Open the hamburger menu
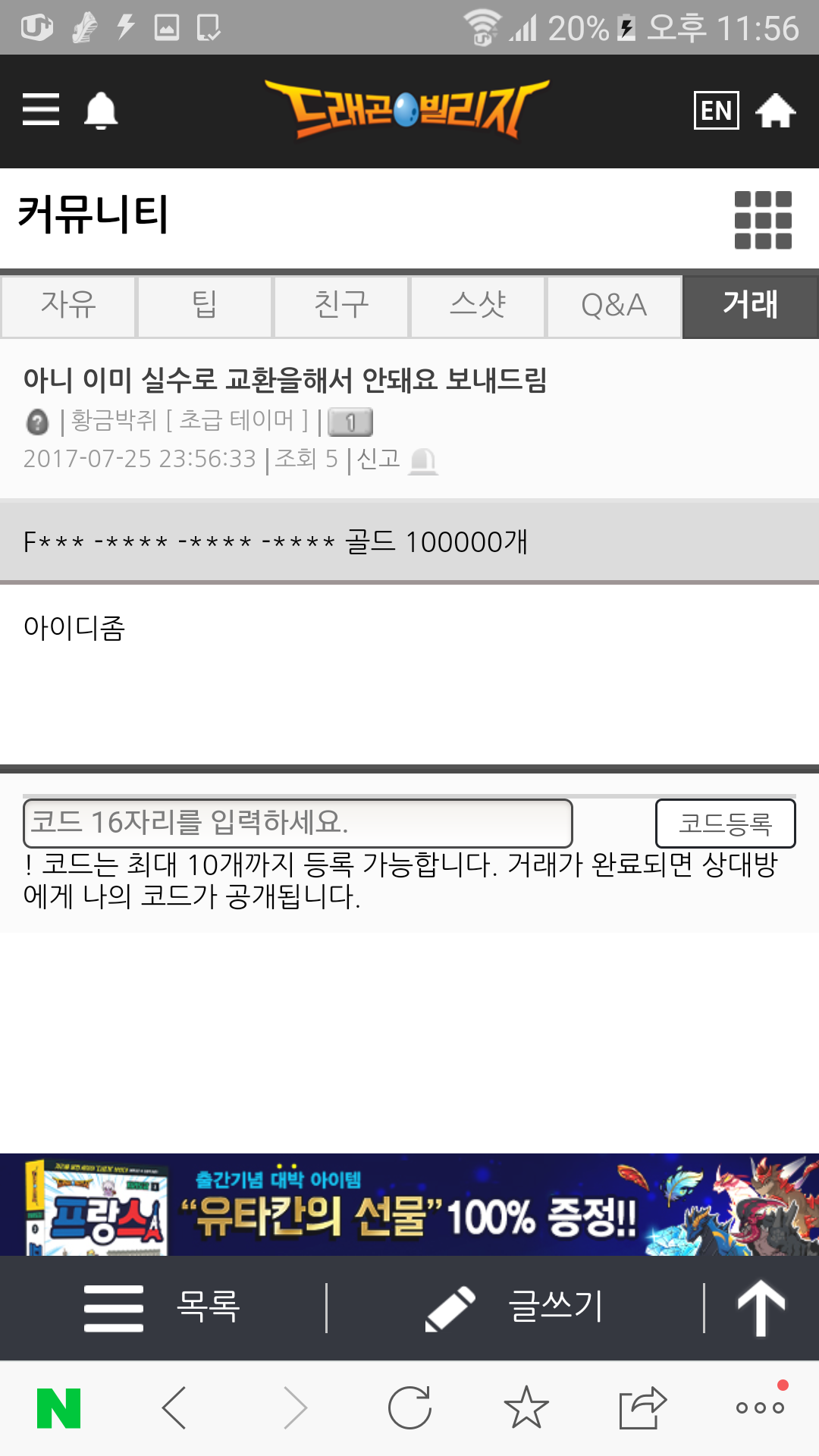Screen dimensions: 819x1456 pyautogui.click(x=41, y=110)
